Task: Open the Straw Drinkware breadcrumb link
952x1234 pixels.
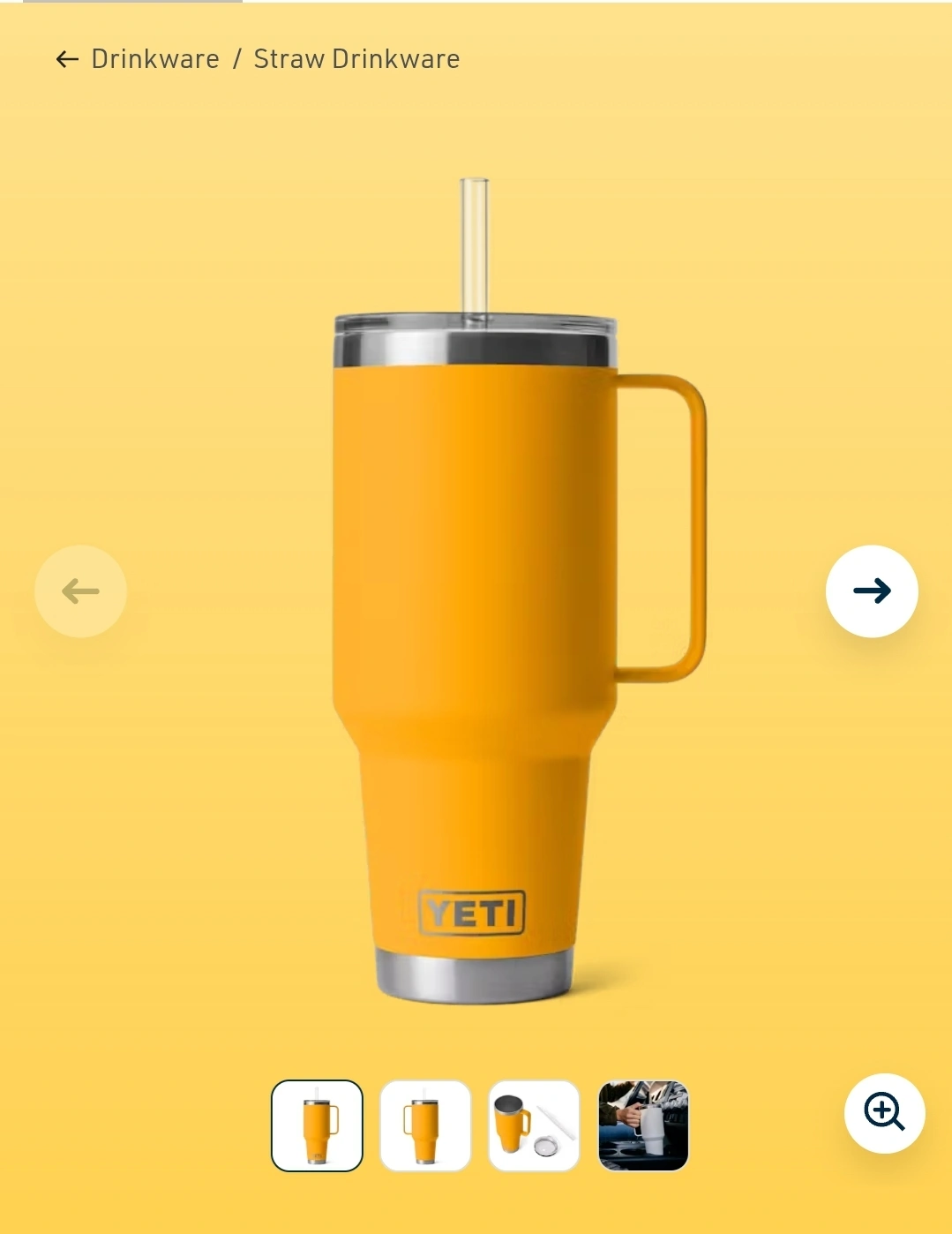Action: pyautogui.click(x=356, y=59)
